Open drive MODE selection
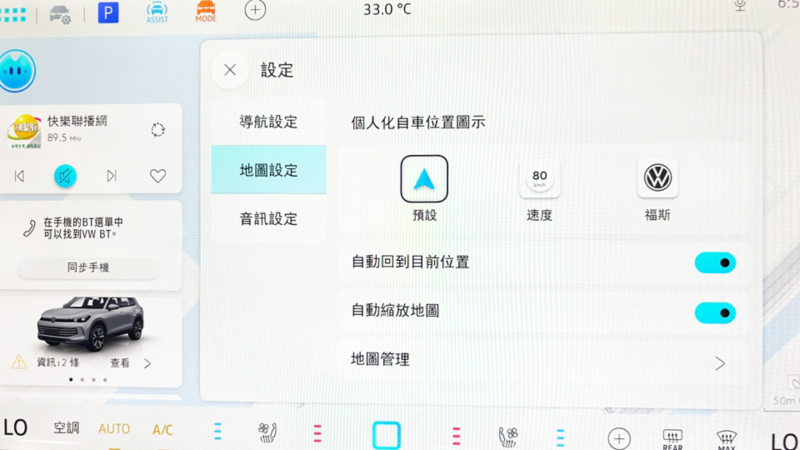Screen dimensions: 800x450 tap(206, 12)
